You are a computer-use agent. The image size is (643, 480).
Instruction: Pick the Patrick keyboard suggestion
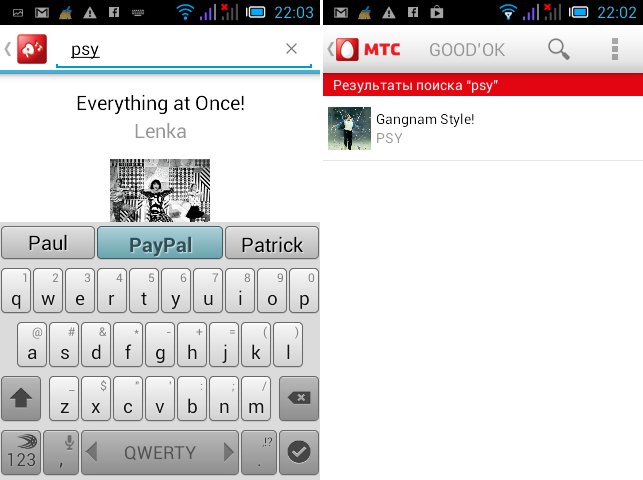pos(272,244)
